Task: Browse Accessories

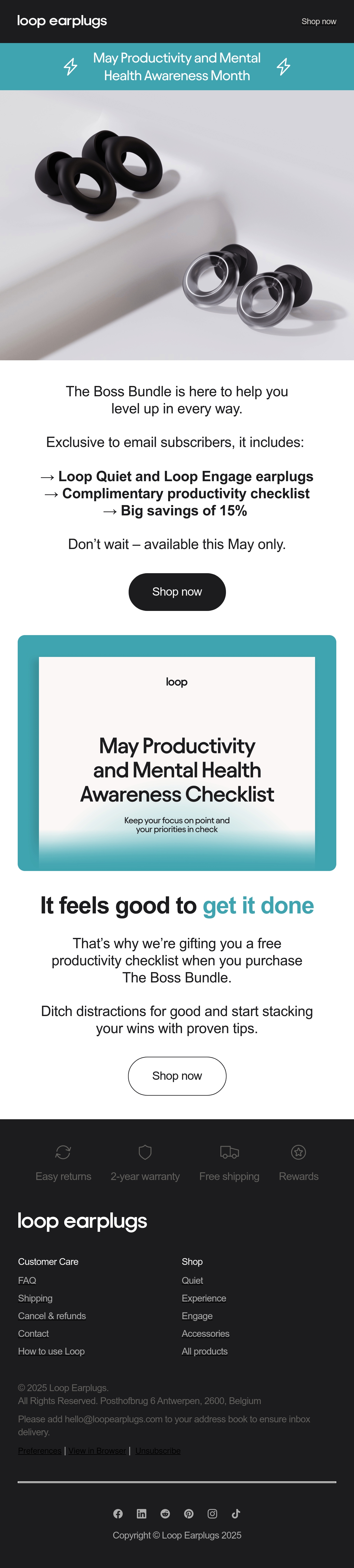Action: 205,1333
